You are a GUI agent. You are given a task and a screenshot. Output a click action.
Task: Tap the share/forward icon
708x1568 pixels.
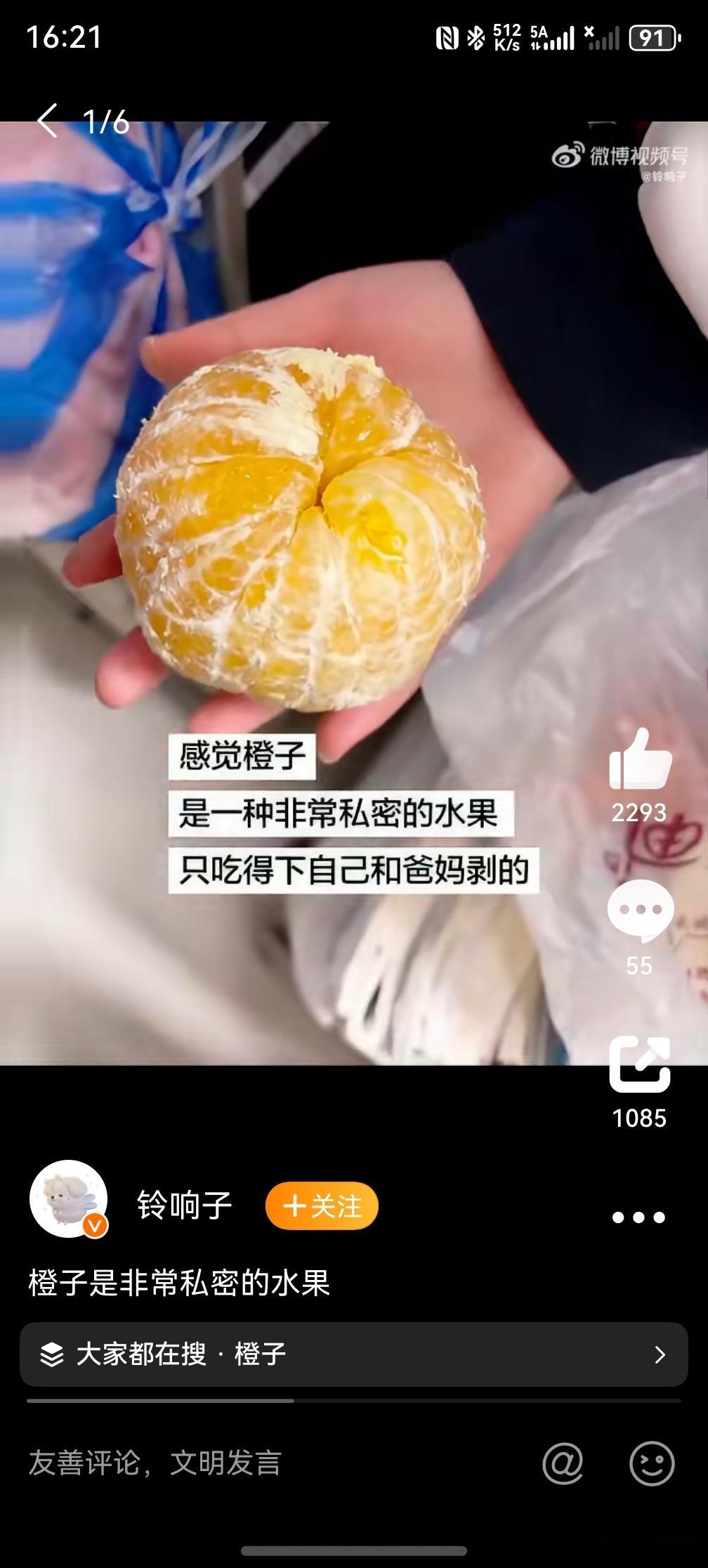(640, 1062)
